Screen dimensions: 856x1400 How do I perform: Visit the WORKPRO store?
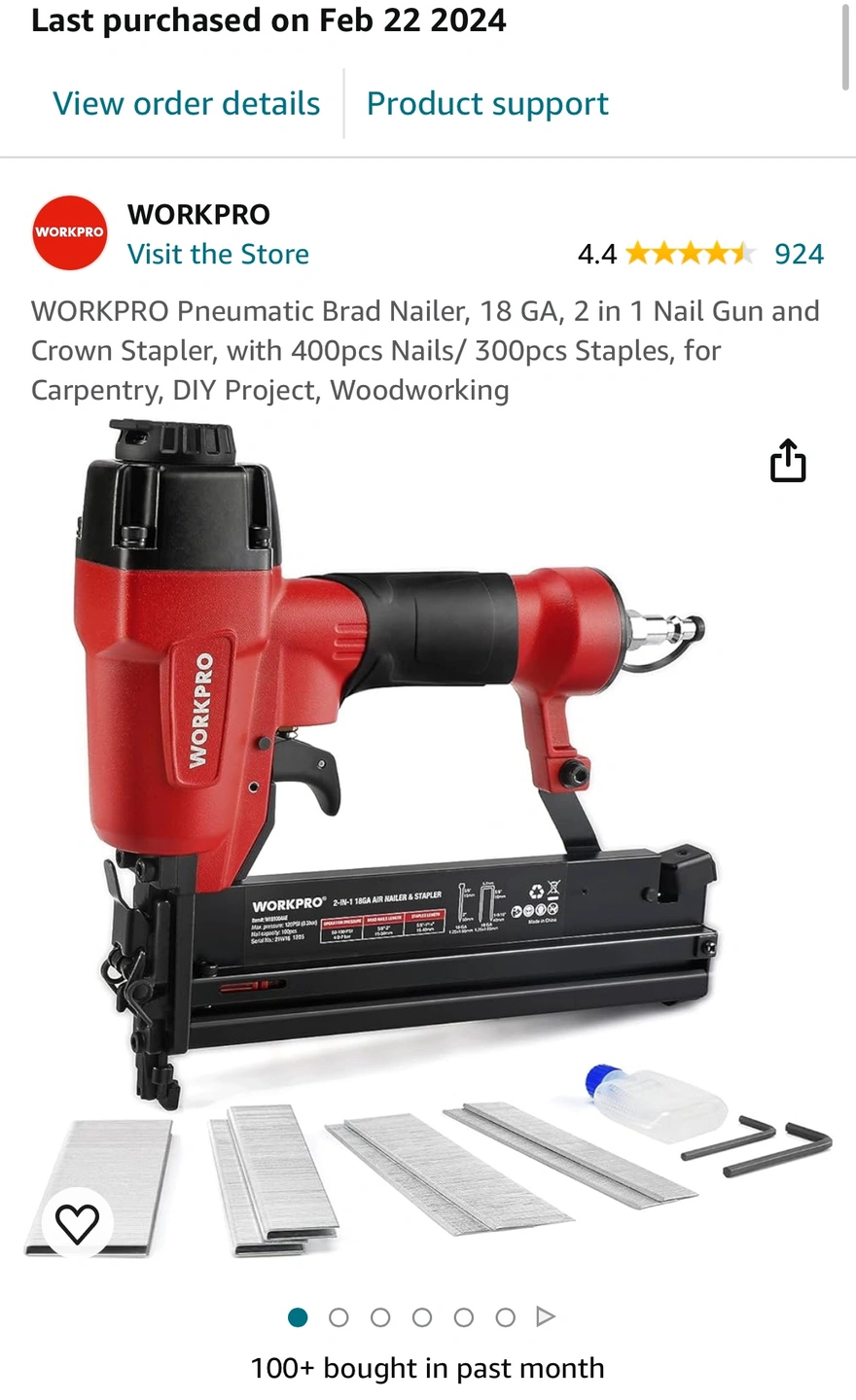218,254
